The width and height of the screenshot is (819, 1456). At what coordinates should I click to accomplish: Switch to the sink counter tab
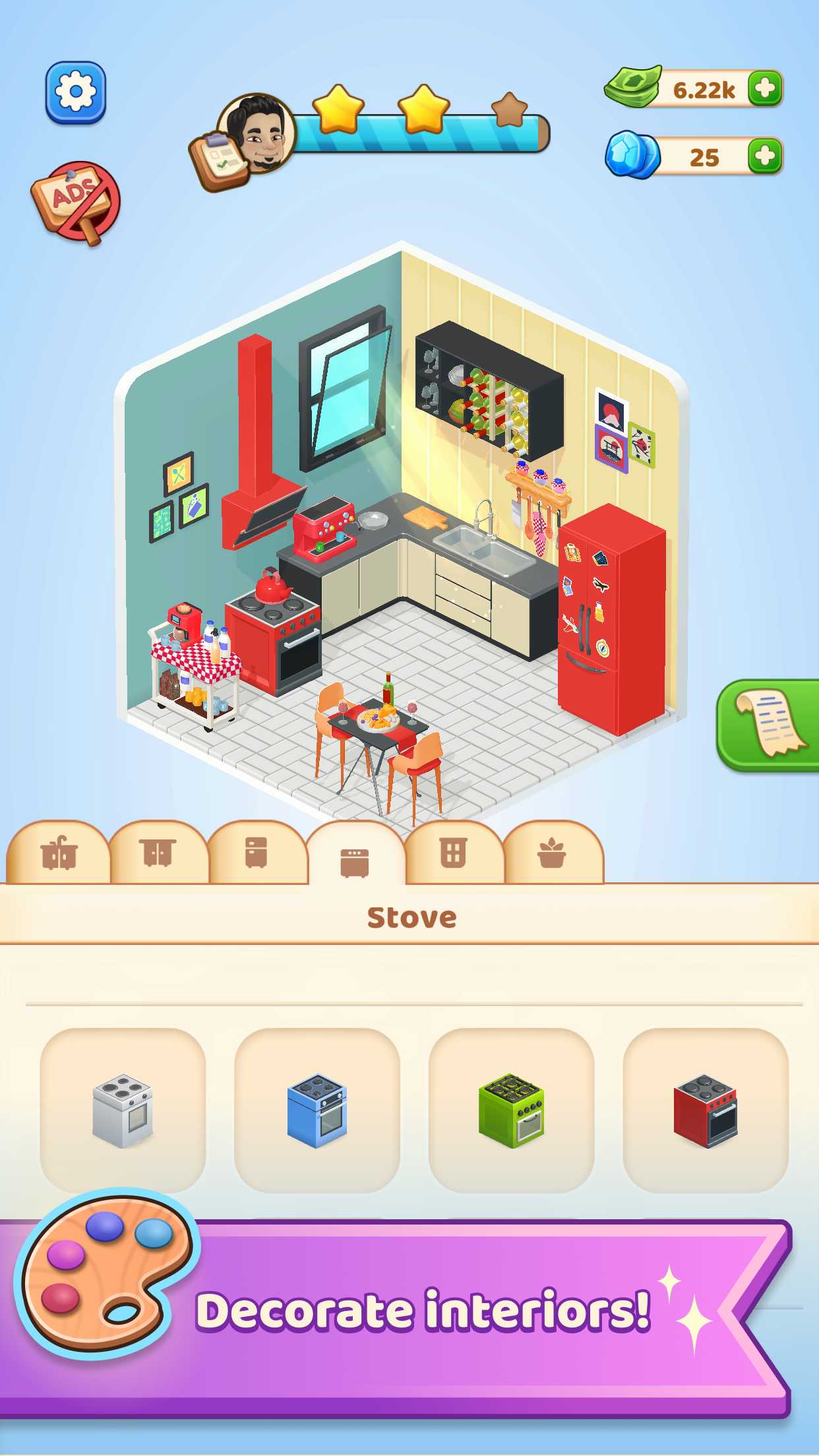coord(59,854)
